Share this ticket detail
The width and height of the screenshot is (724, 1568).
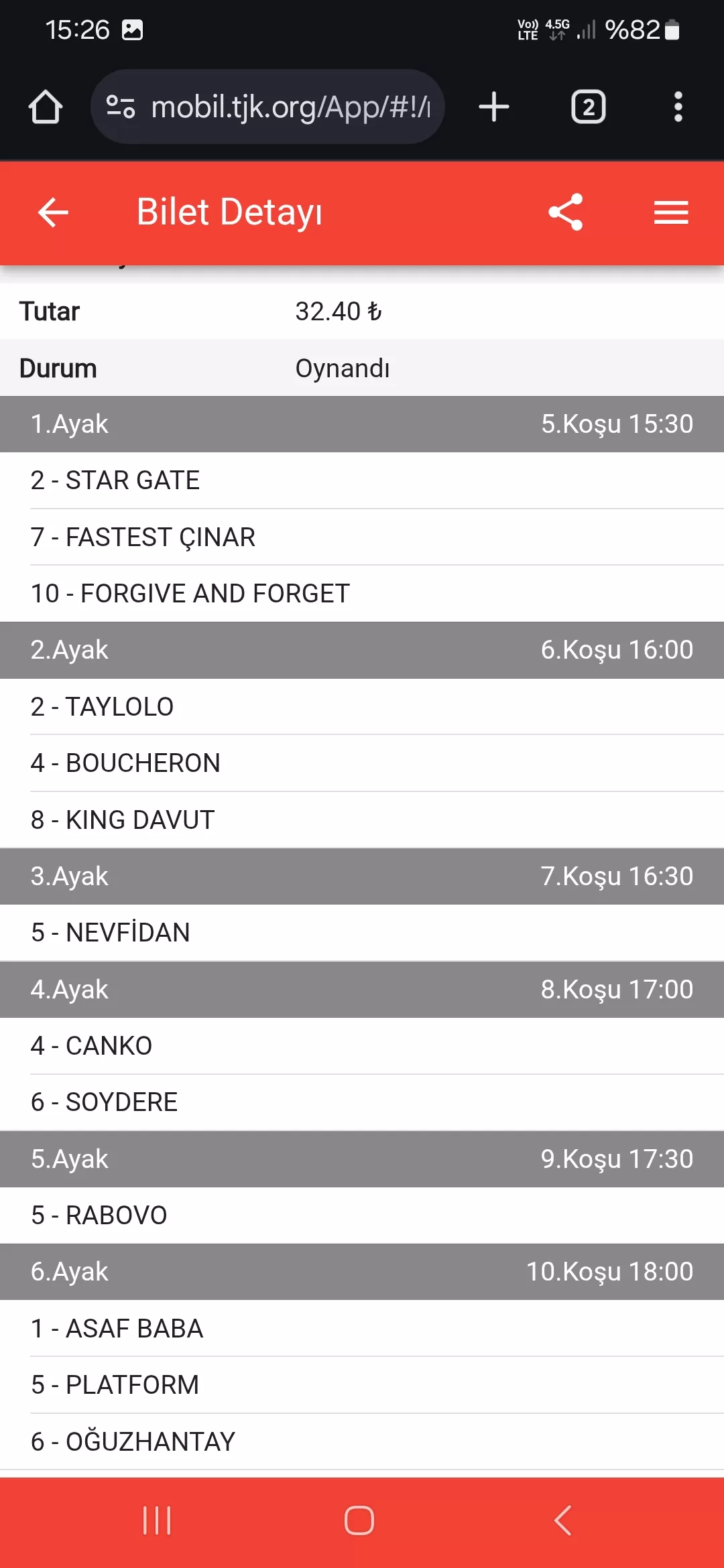coord(565,212)
